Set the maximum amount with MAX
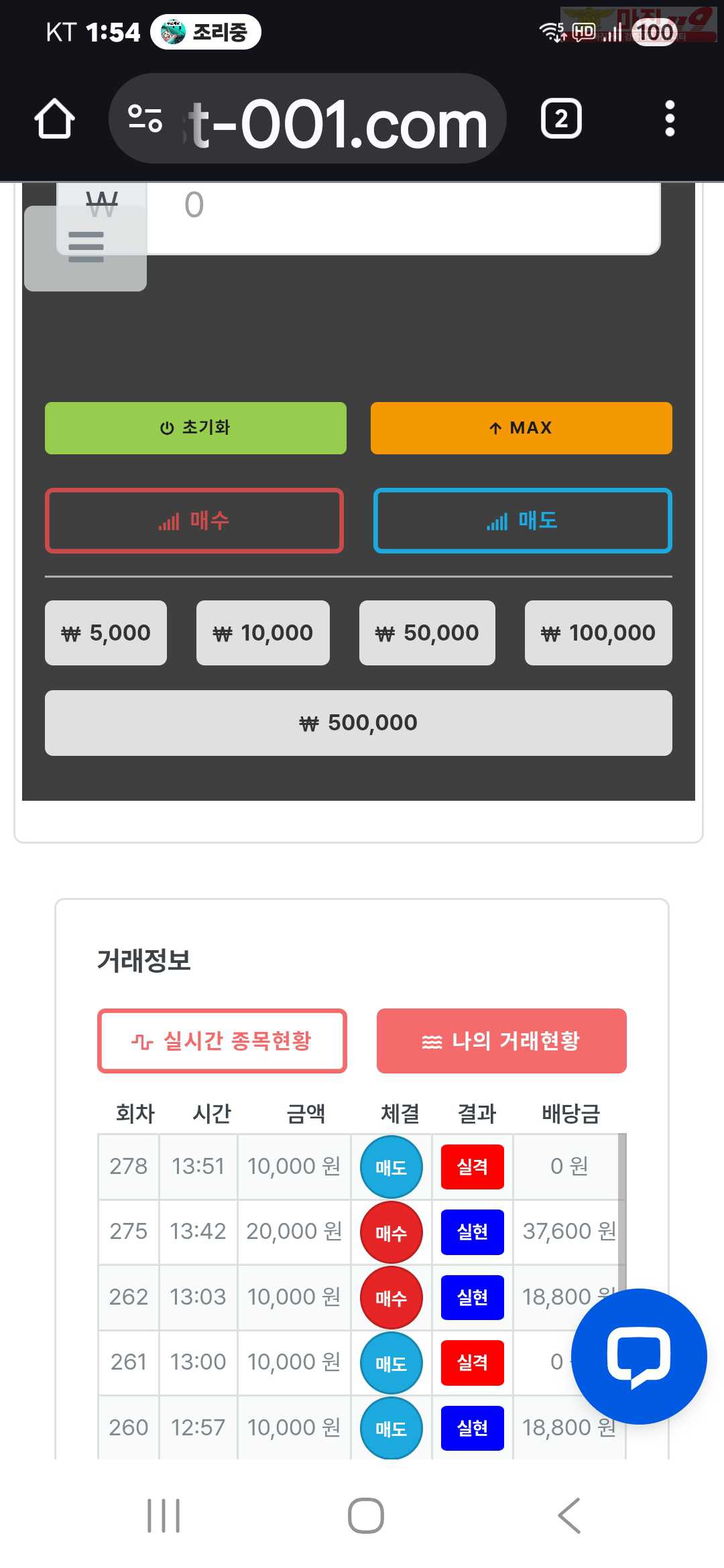The height and width of the screenshot is (1568, 724). coord(521,428)
